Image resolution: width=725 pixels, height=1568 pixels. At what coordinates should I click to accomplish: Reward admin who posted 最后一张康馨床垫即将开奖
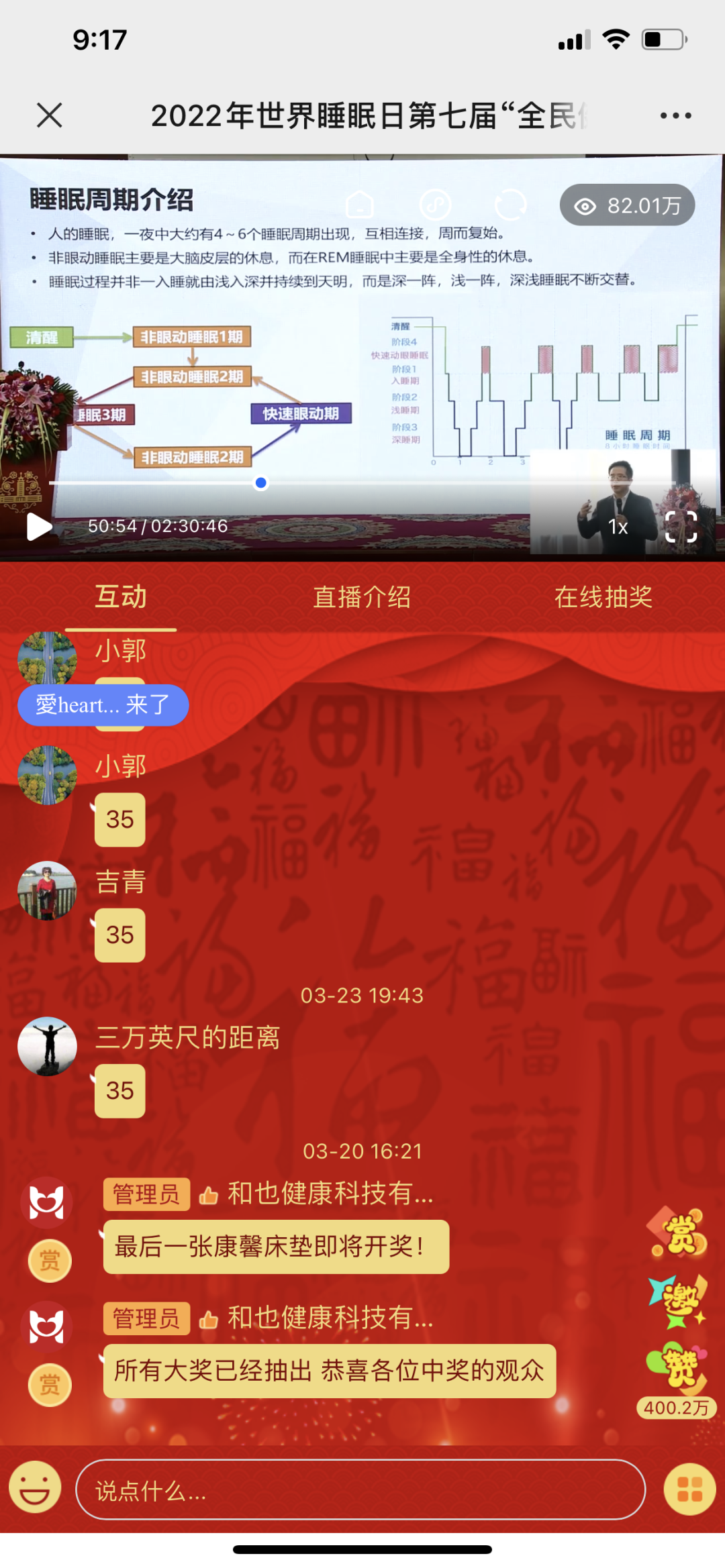(x=50, y=1261)
